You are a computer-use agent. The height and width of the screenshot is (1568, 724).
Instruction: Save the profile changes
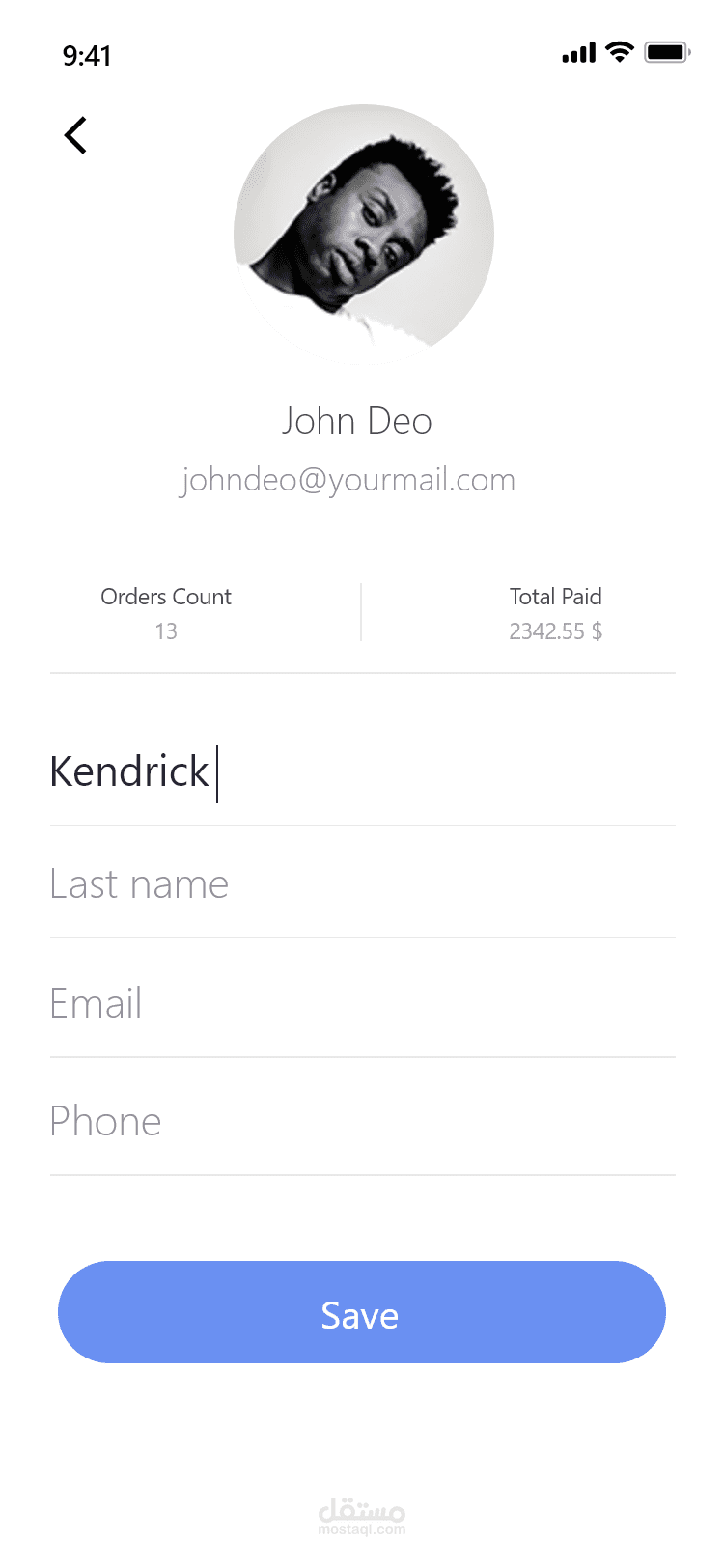click(362, 1312)
